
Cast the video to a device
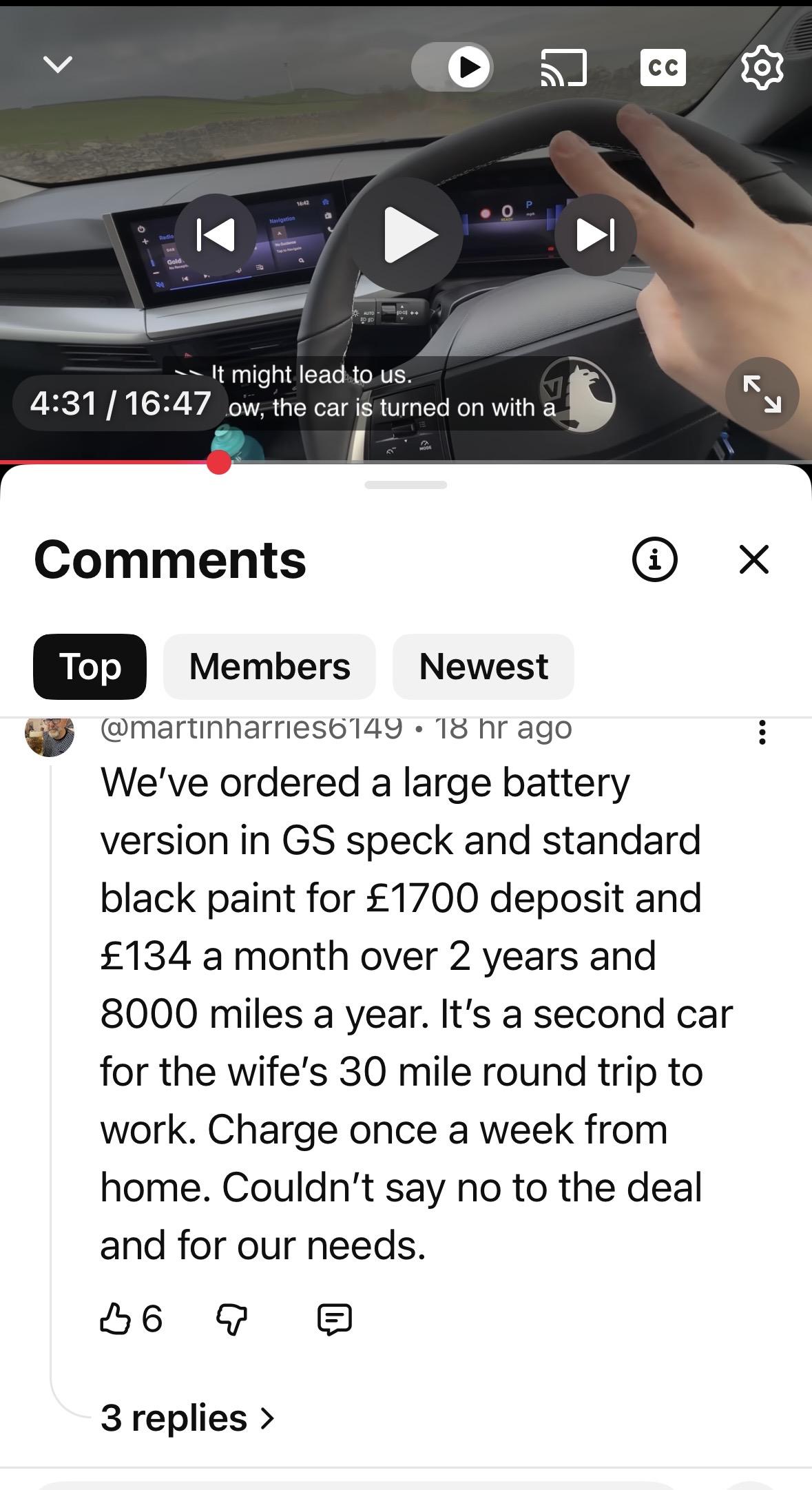563,68
